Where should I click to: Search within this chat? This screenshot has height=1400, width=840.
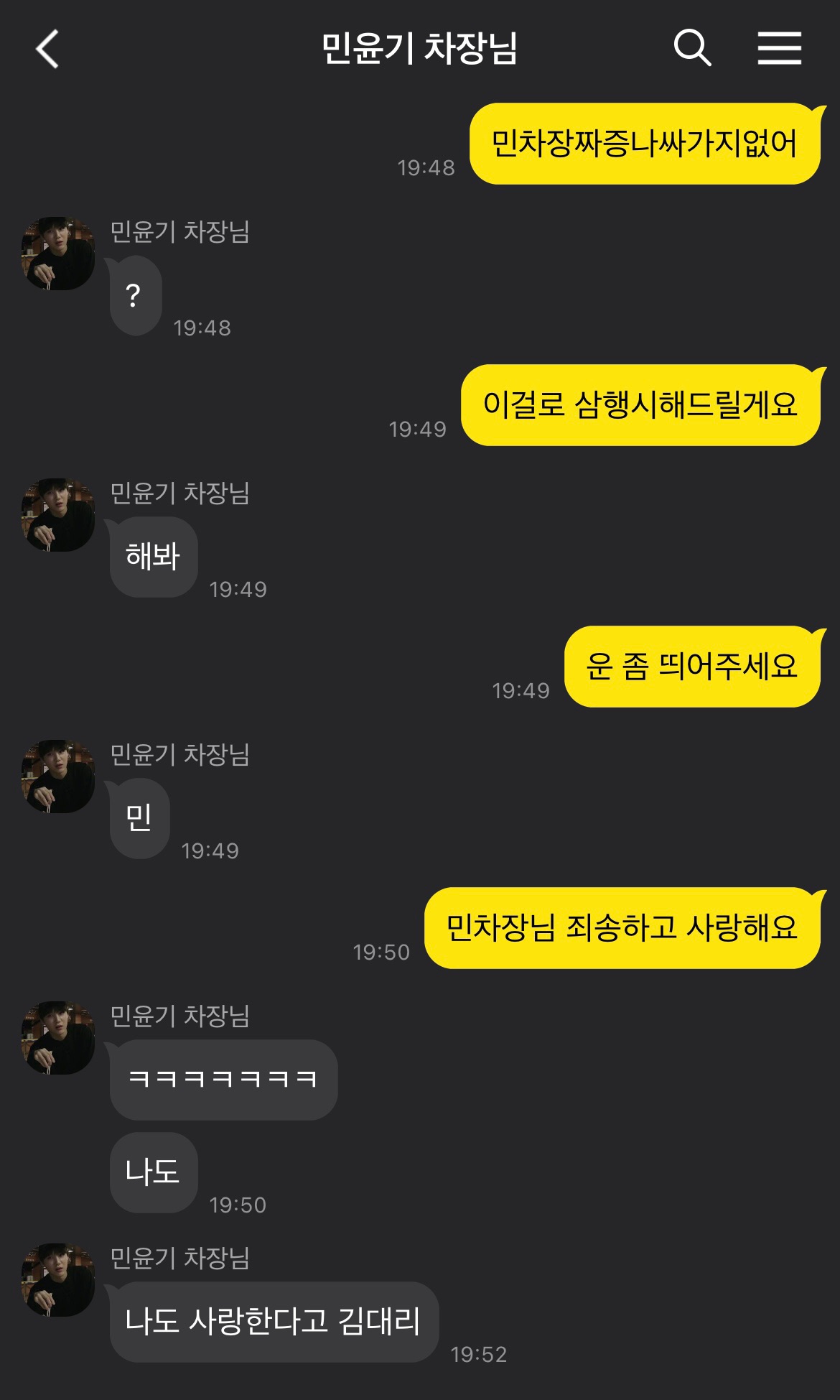pos(692,48)
